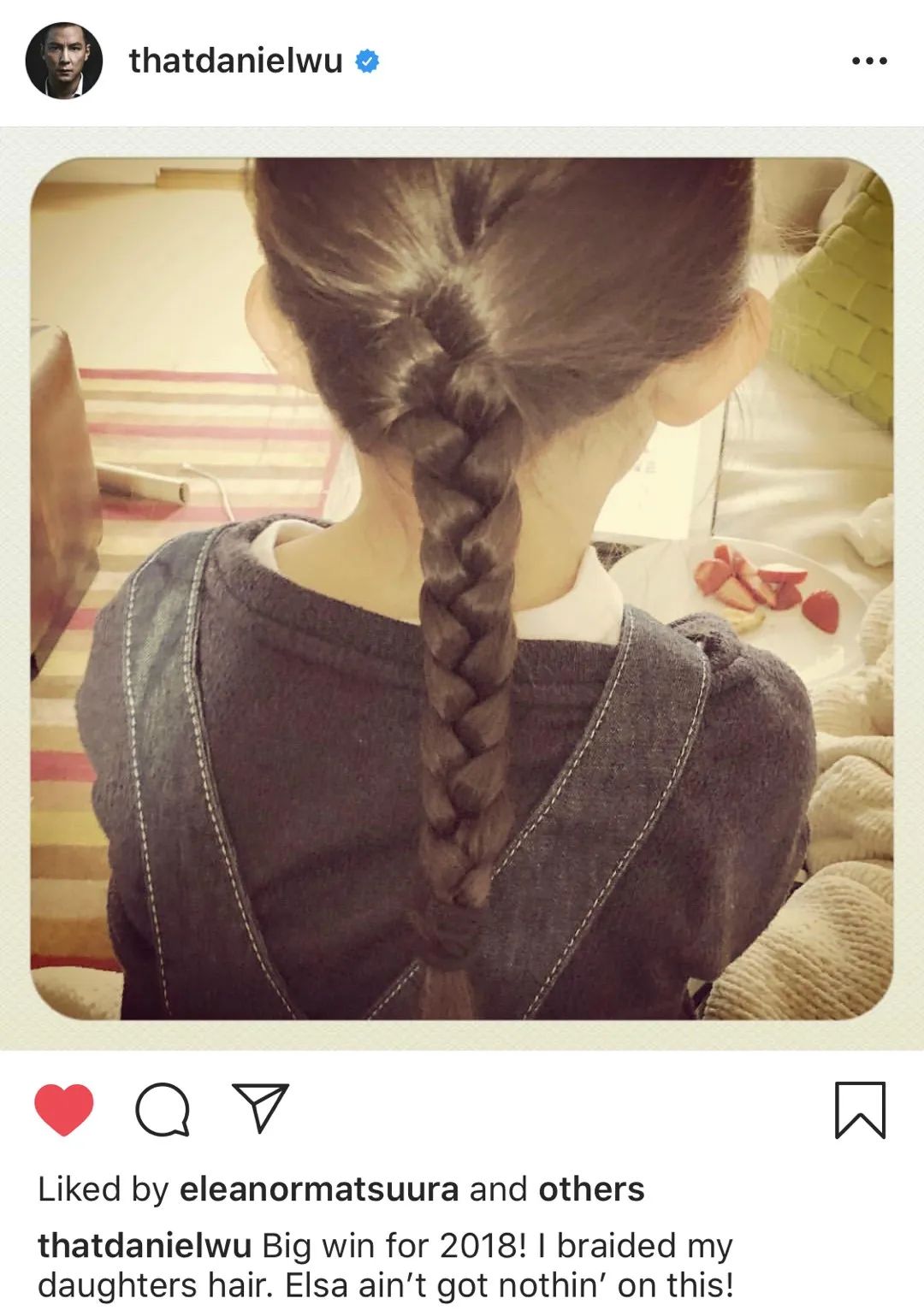Open thatdanielwu username in the caption
This screenshot has width=924, height=1316.
coord(144,1246)
